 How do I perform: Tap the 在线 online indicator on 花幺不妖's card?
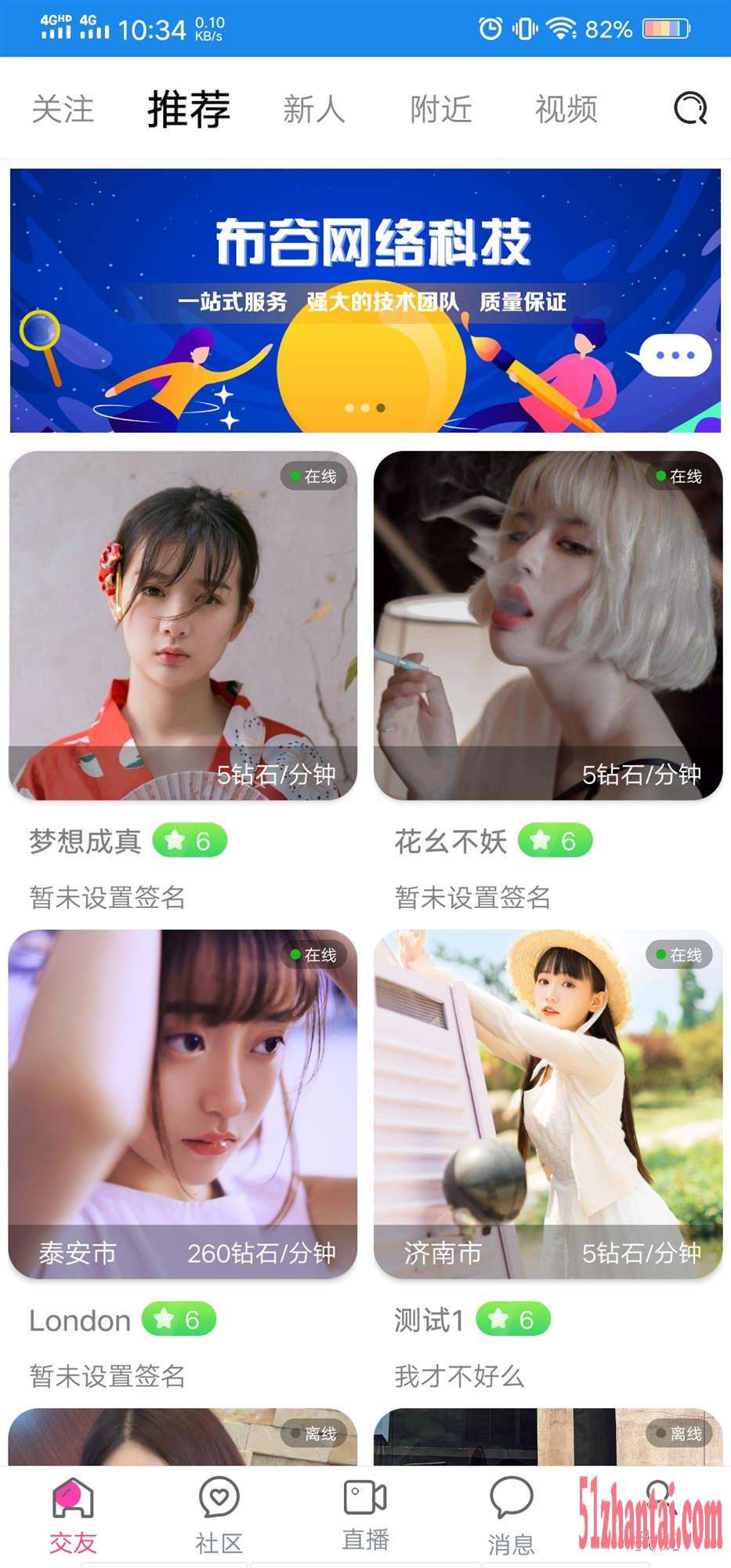[x=682, y=475]
